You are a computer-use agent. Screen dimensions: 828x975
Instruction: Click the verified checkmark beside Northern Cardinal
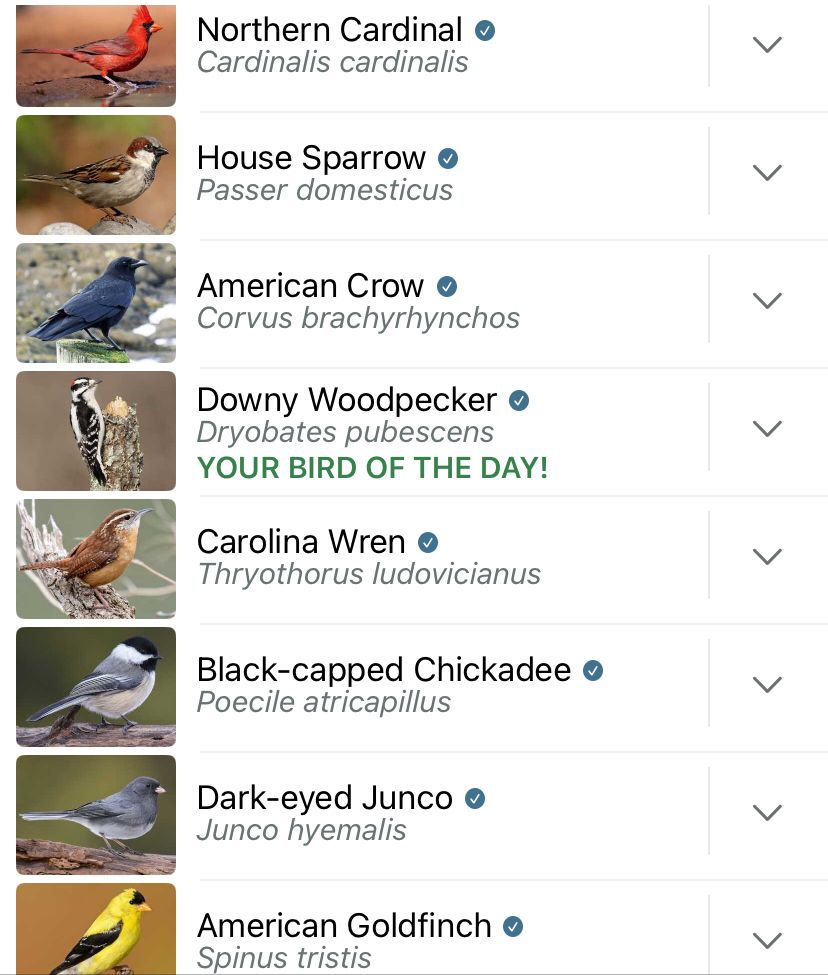click(484, 30)
